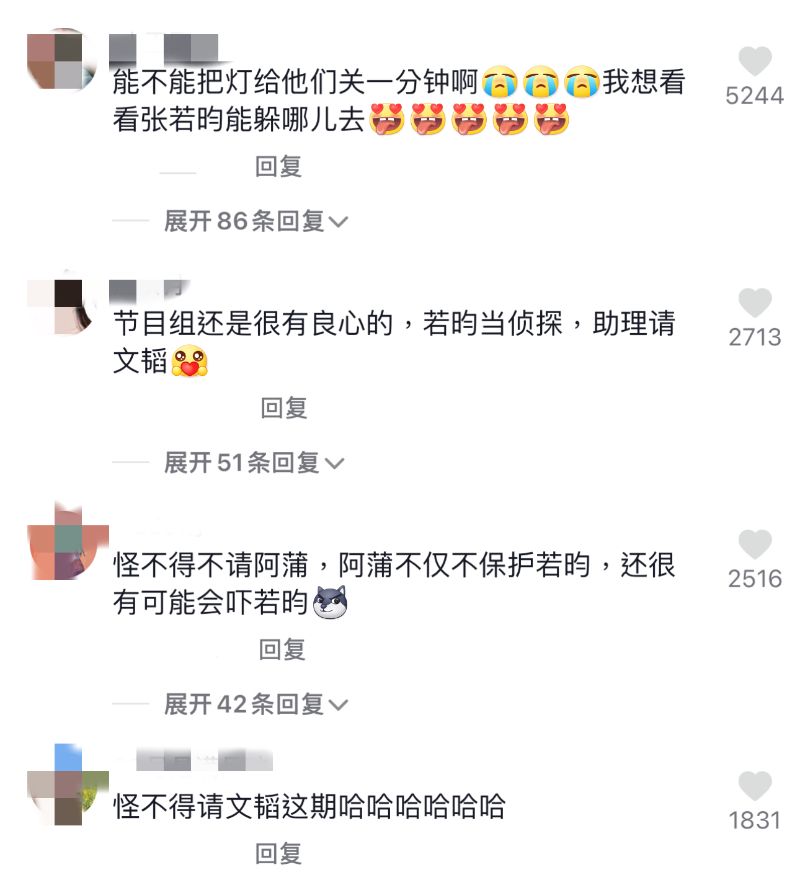Expand the 51 replies thread
This screenshot has width=800, height=880.
(253, 462)
